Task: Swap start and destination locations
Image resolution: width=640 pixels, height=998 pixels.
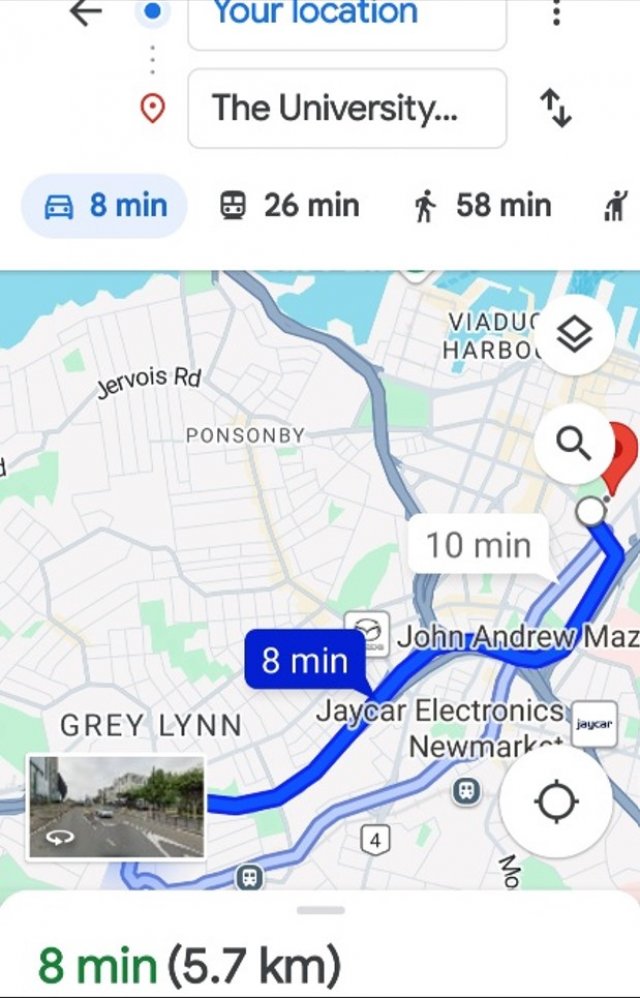Action: (x=556, y=108)
